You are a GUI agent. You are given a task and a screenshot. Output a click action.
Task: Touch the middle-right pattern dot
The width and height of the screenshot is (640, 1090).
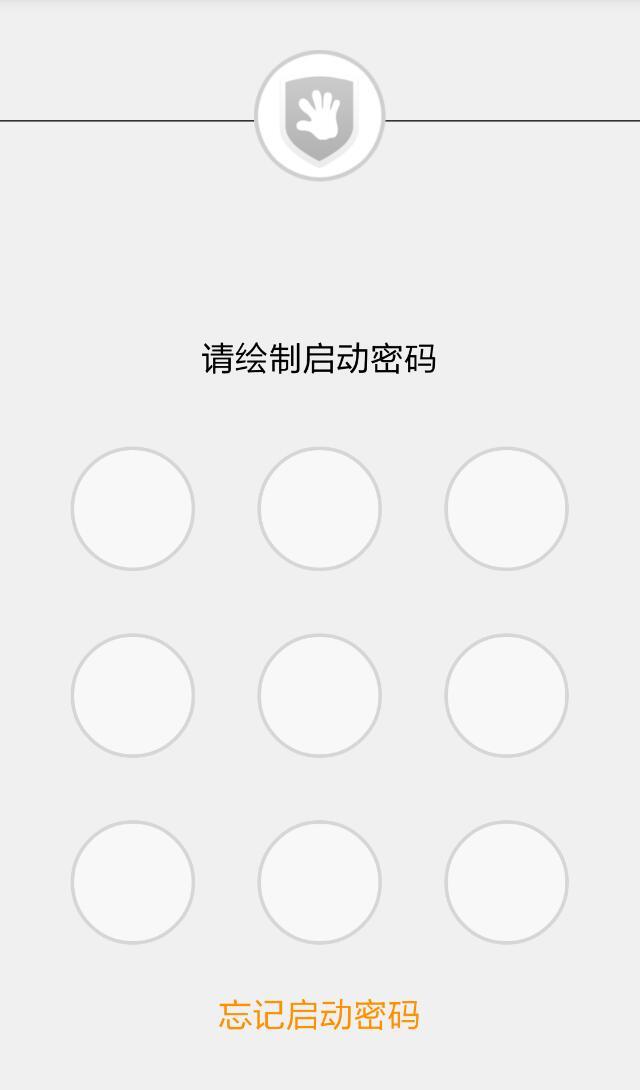[x=506, y=696]
